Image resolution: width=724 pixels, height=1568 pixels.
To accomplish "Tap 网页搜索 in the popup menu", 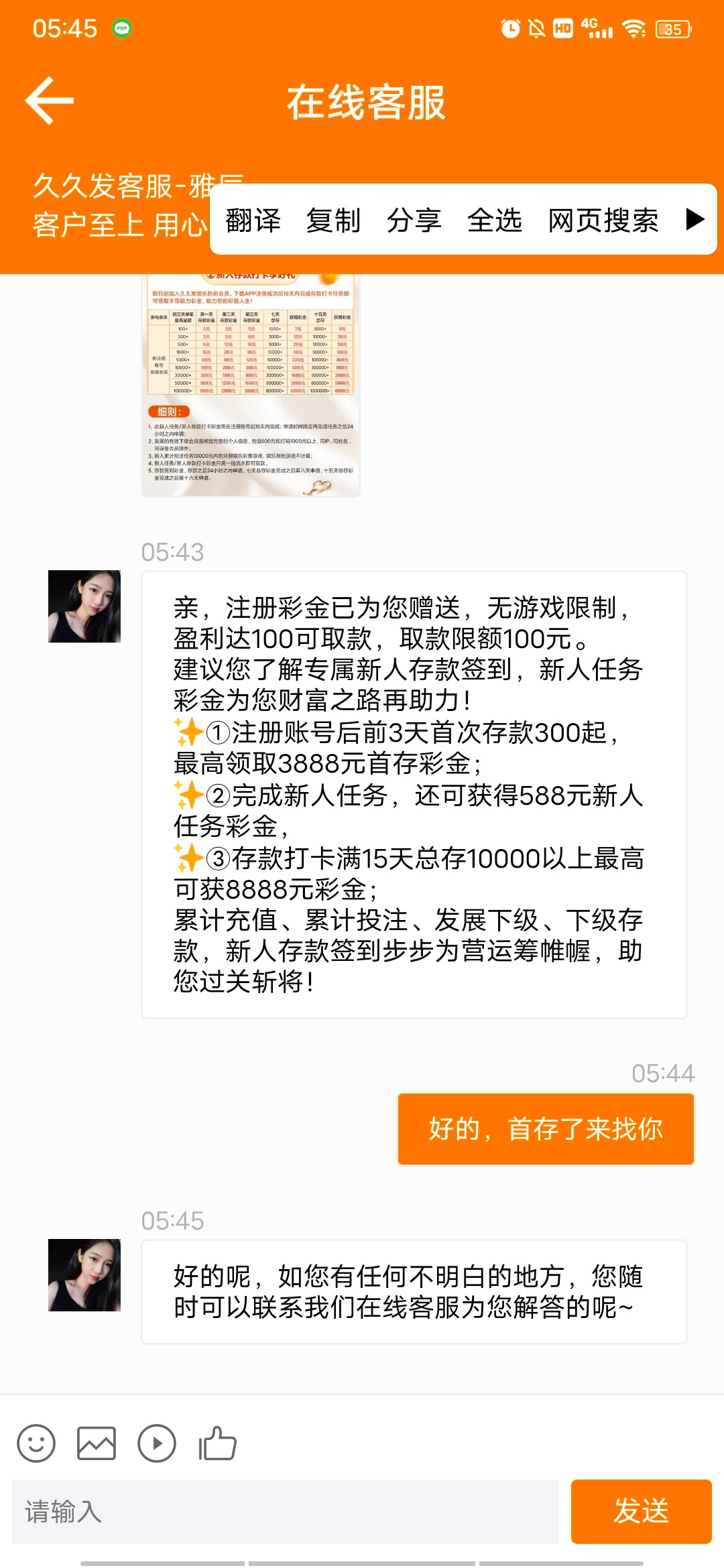I will coord(603,220).
